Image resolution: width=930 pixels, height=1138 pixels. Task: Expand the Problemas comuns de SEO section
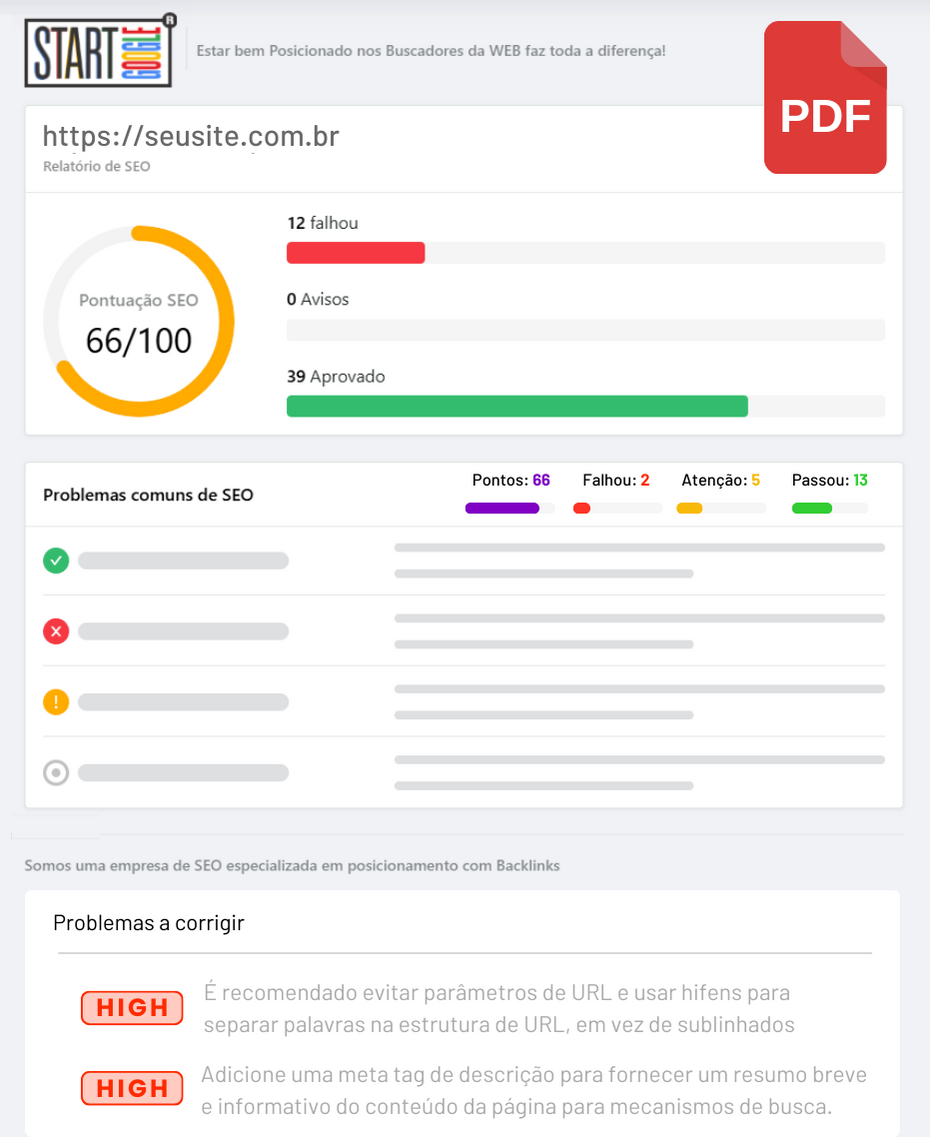[x=148, y=494]
